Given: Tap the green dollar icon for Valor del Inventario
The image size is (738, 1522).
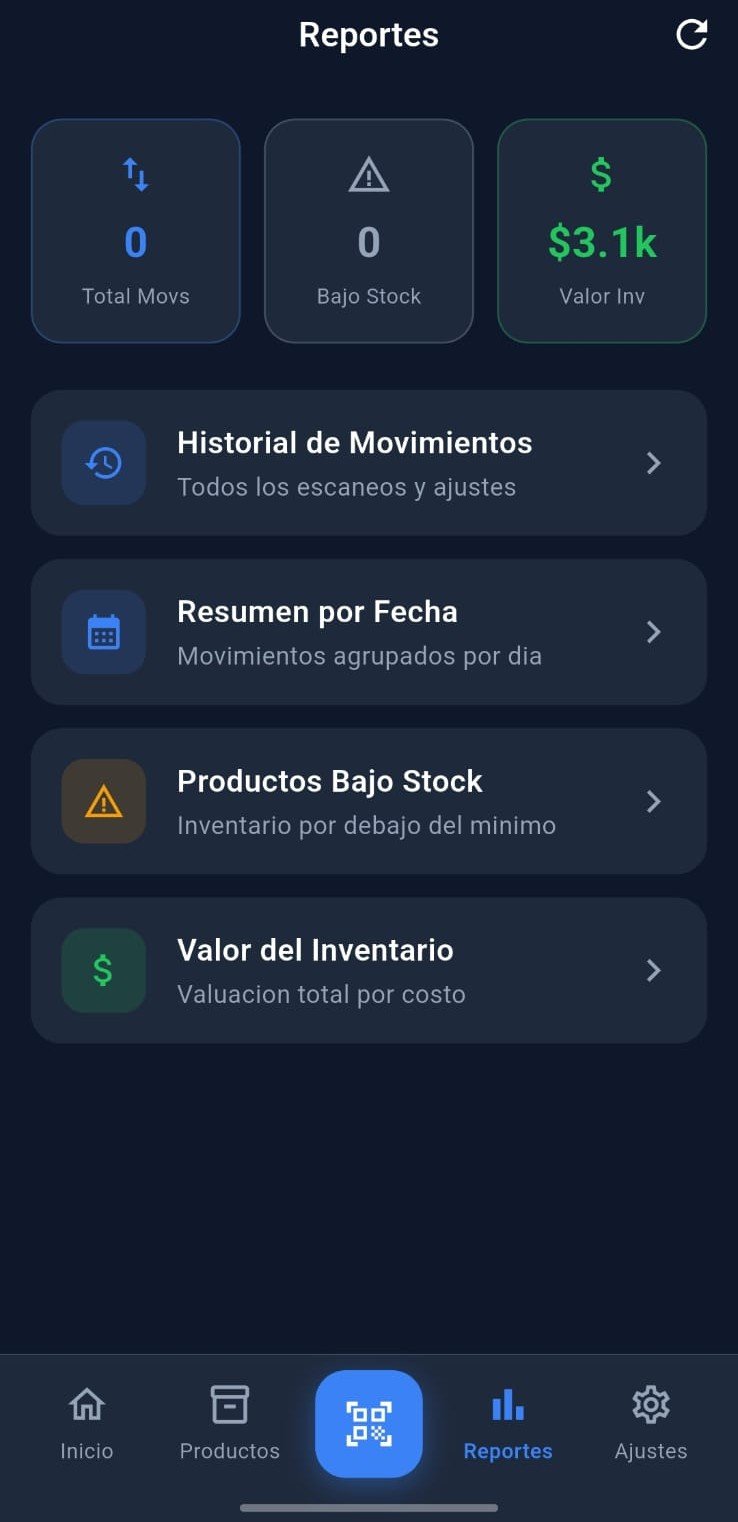Looking at the screenshot, I should [103, 970].
